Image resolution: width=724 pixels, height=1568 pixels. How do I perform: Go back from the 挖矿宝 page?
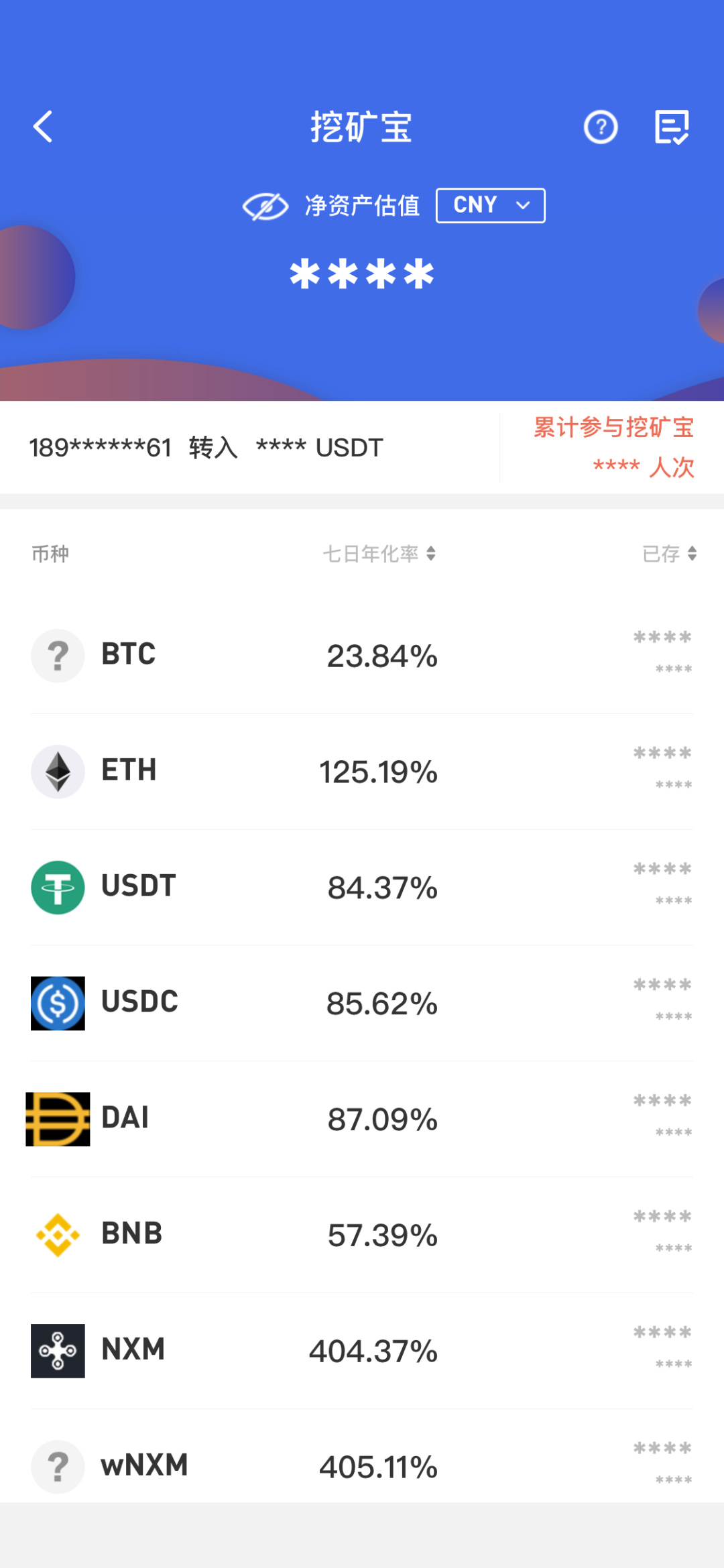click(44, 127)
